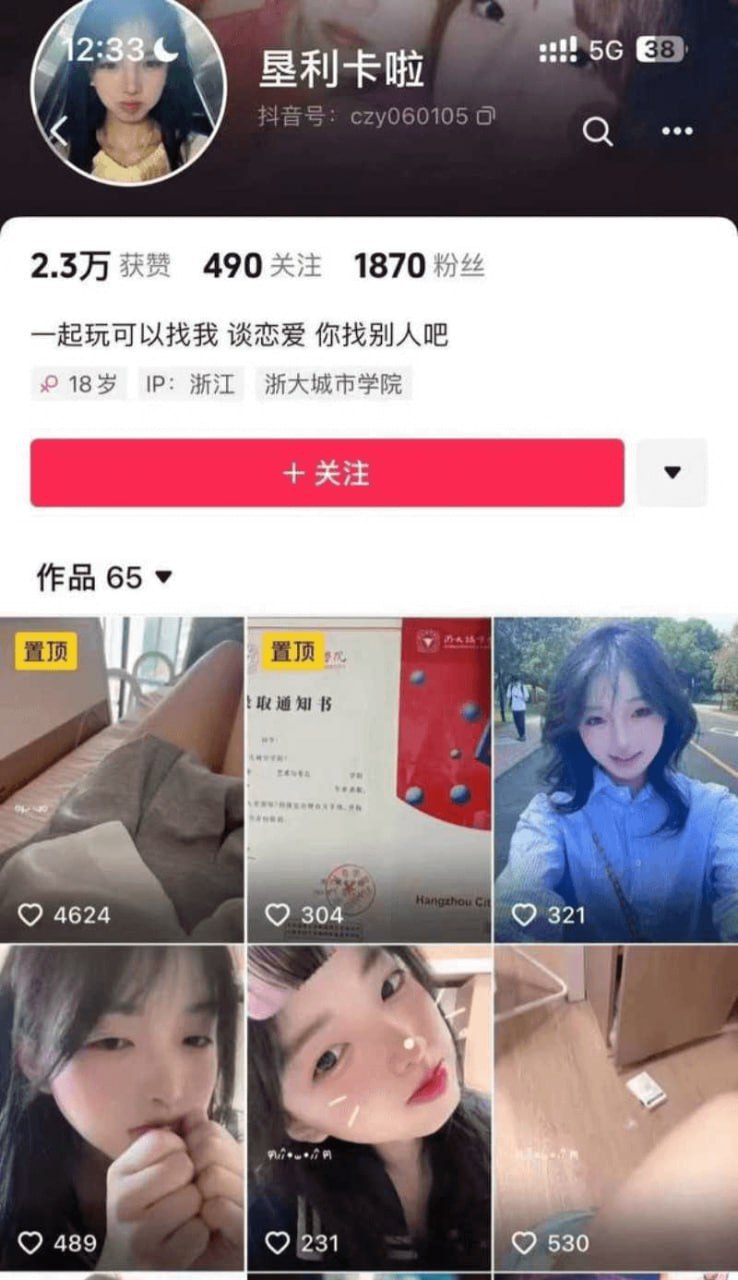
Task: Open search on this profile
Action: [598, 131]
